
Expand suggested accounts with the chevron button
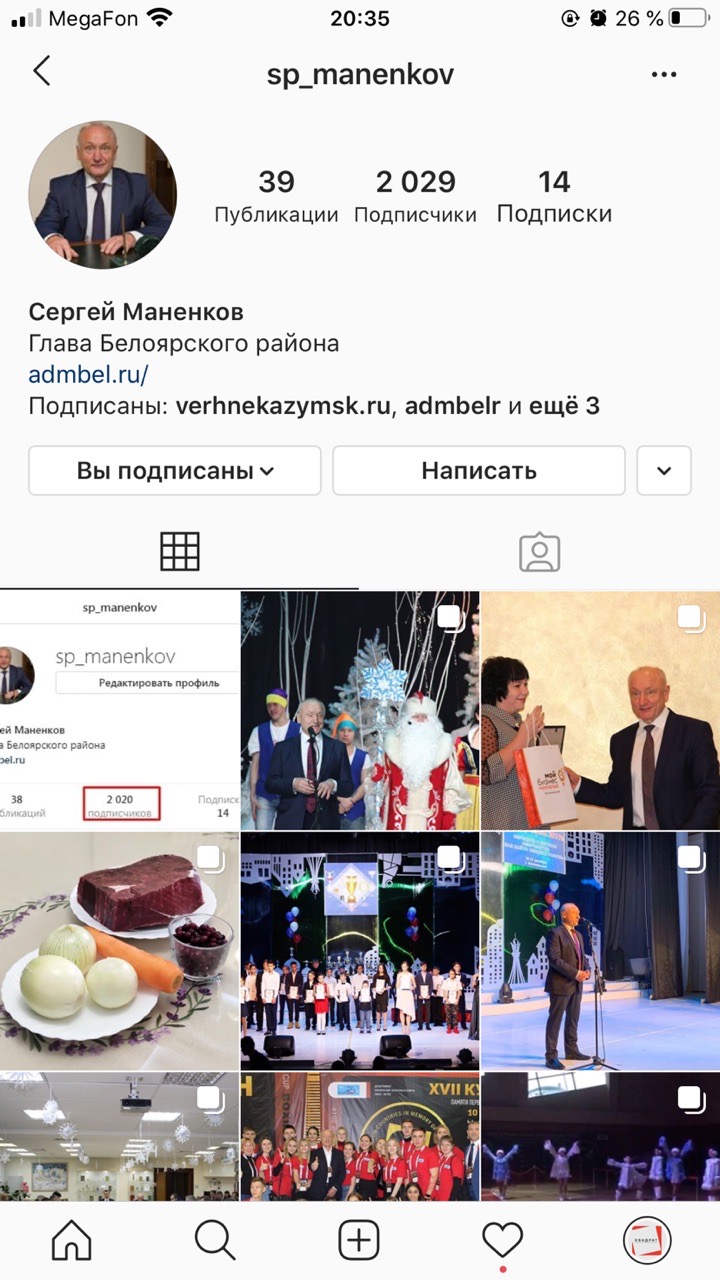click(664, 470)
